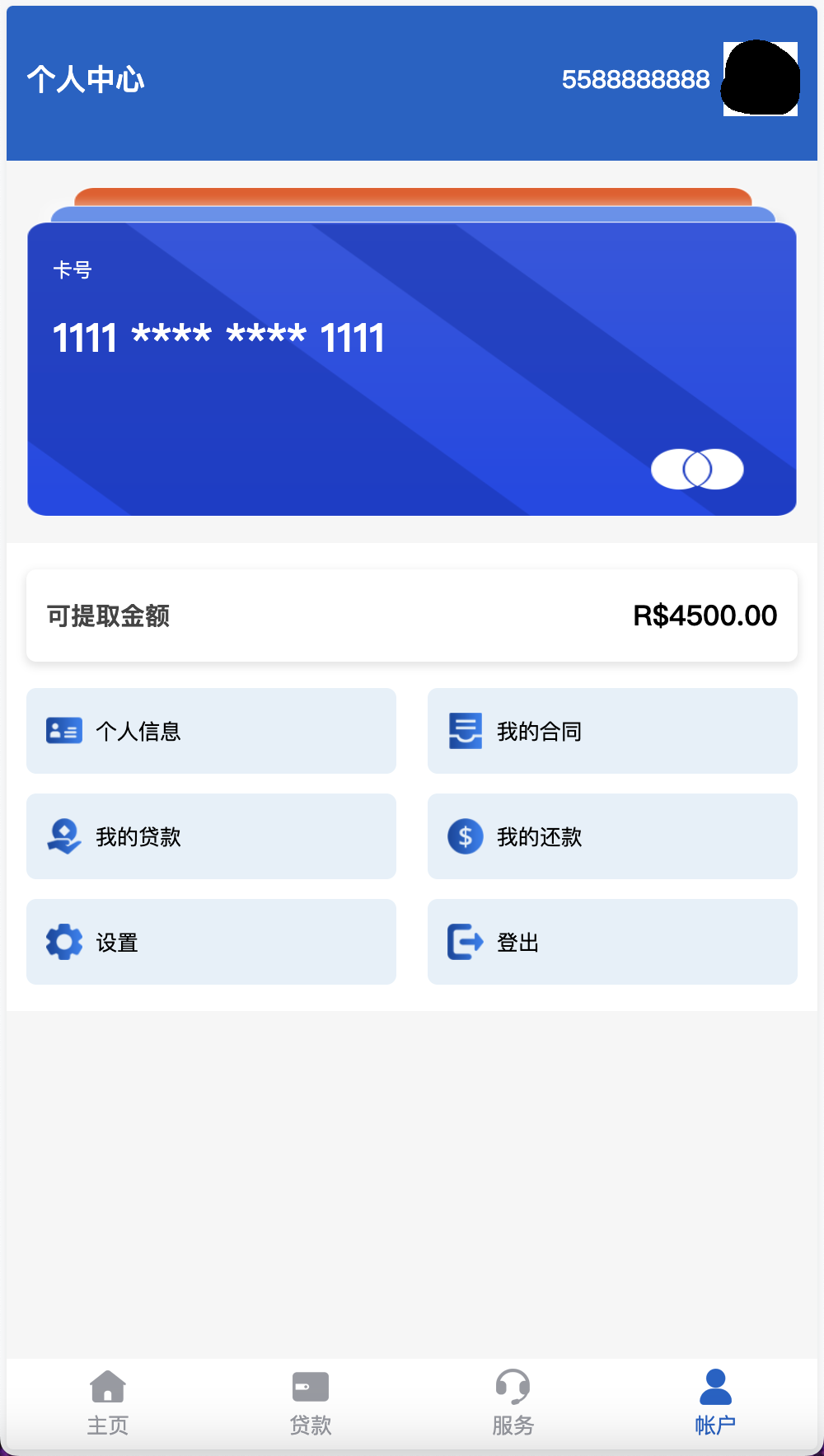The image size is (824, 1456).
Task: Tap the 可提取金额 balance row
Action: 412,615
